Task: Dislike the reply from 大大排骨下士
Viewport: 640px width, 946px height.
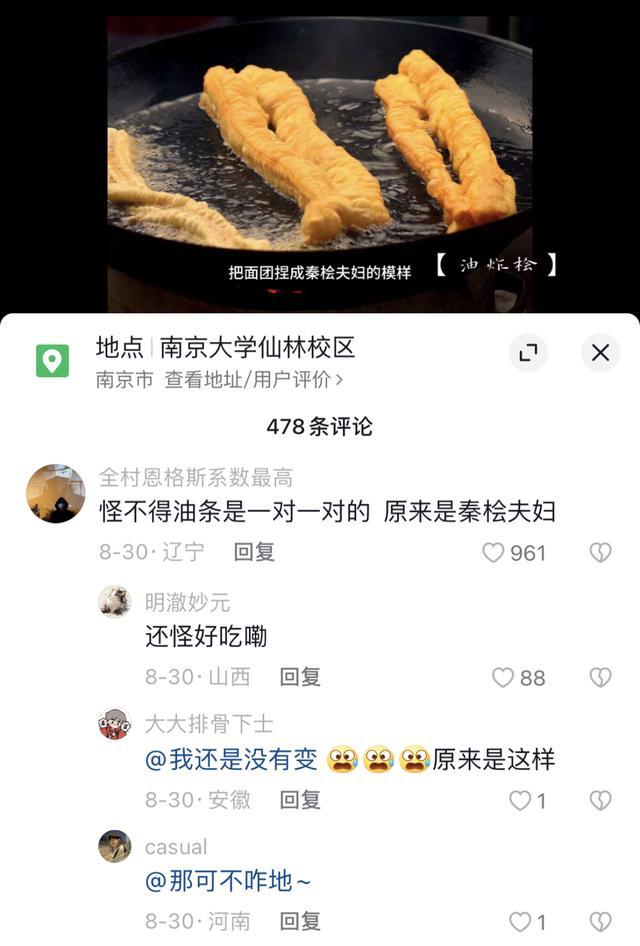Action: click(x=600, y=801)
